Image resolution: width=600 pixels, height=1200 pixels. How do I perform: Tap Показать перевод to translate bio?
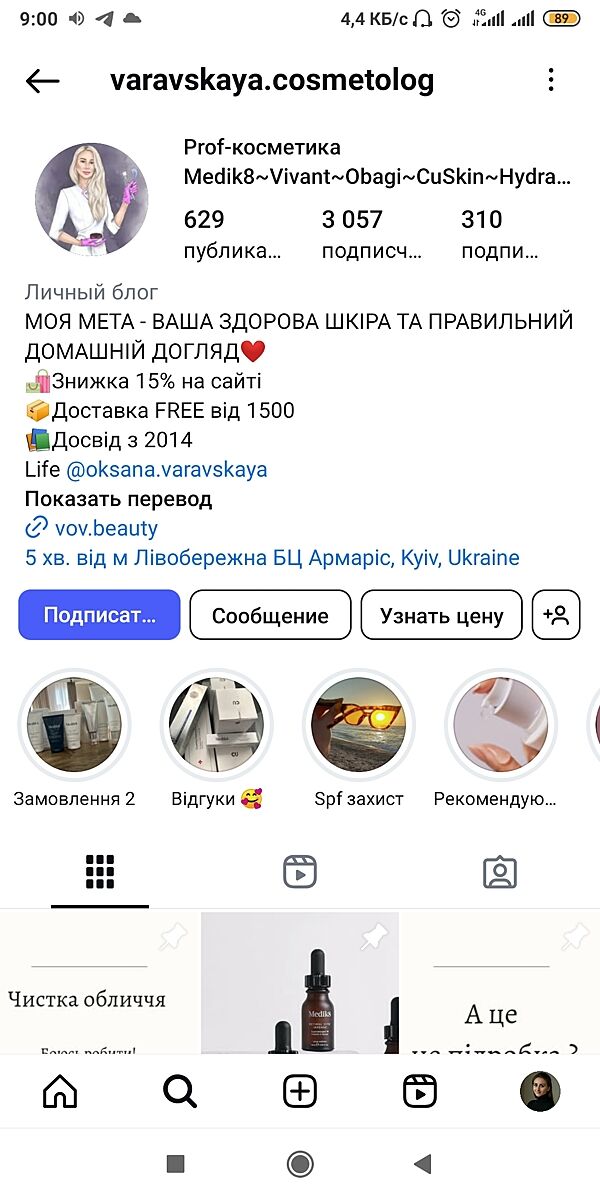[x=118, y=499]
